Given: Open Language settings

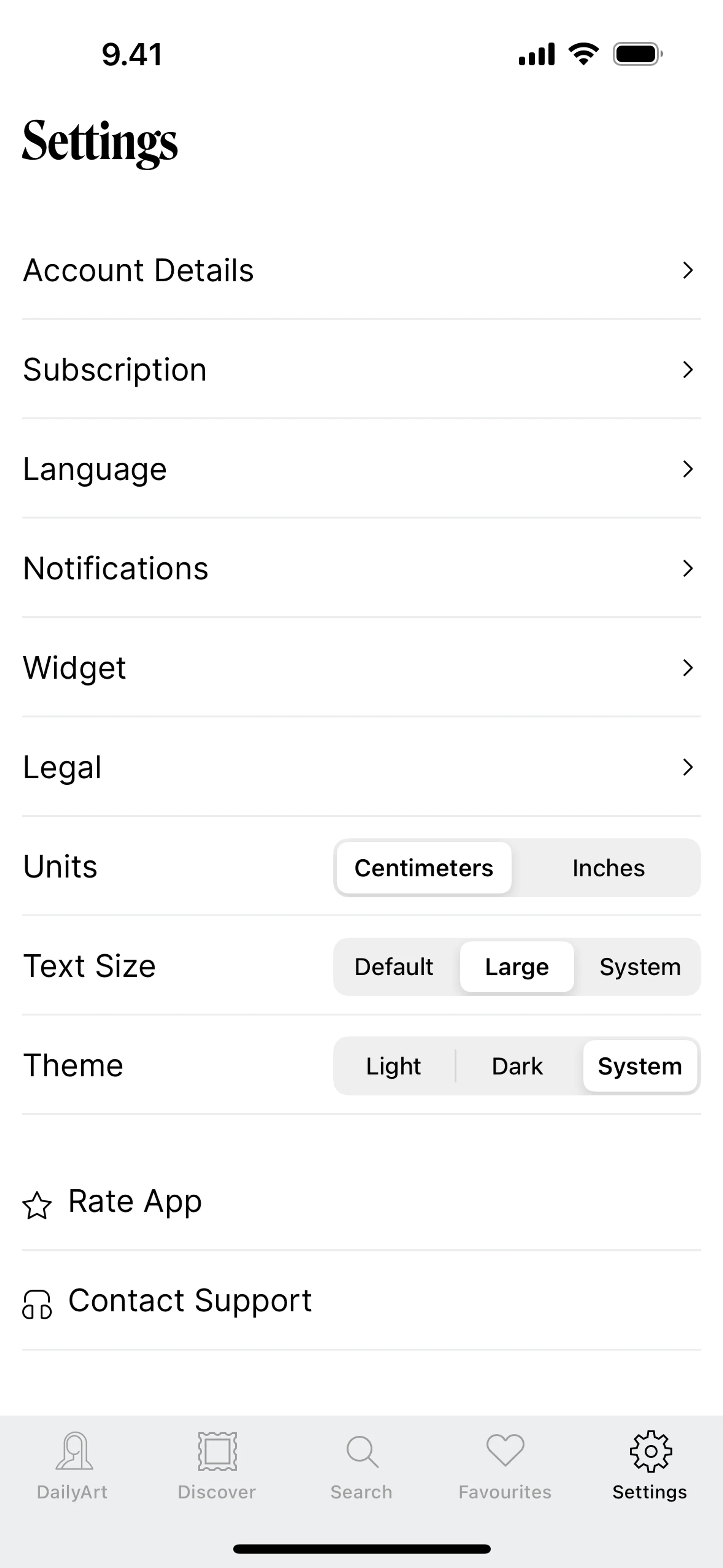Looking at the screenshot, I should tap(361, 469).
